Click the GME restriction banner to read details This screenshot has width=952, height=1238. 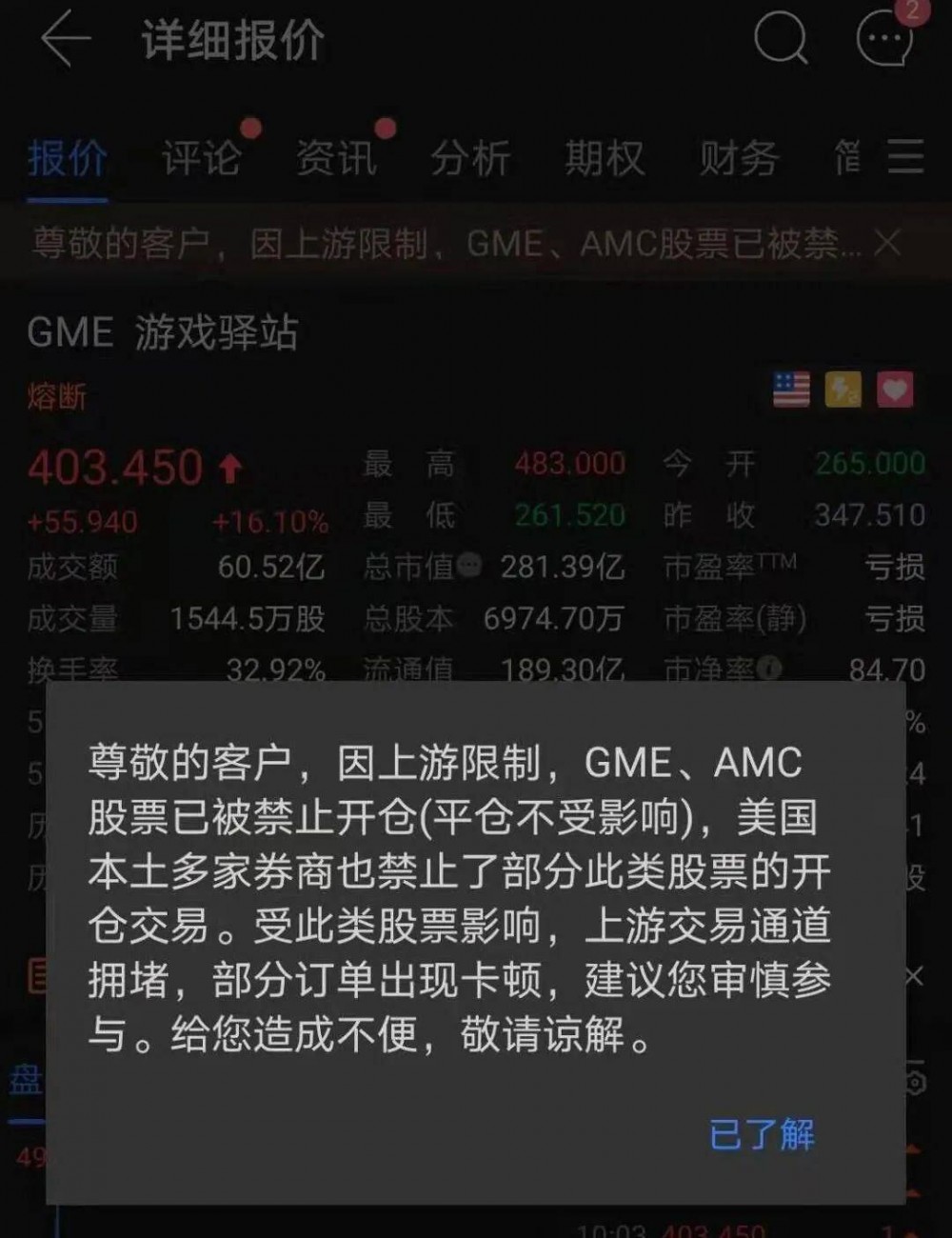tap(428, 245)
